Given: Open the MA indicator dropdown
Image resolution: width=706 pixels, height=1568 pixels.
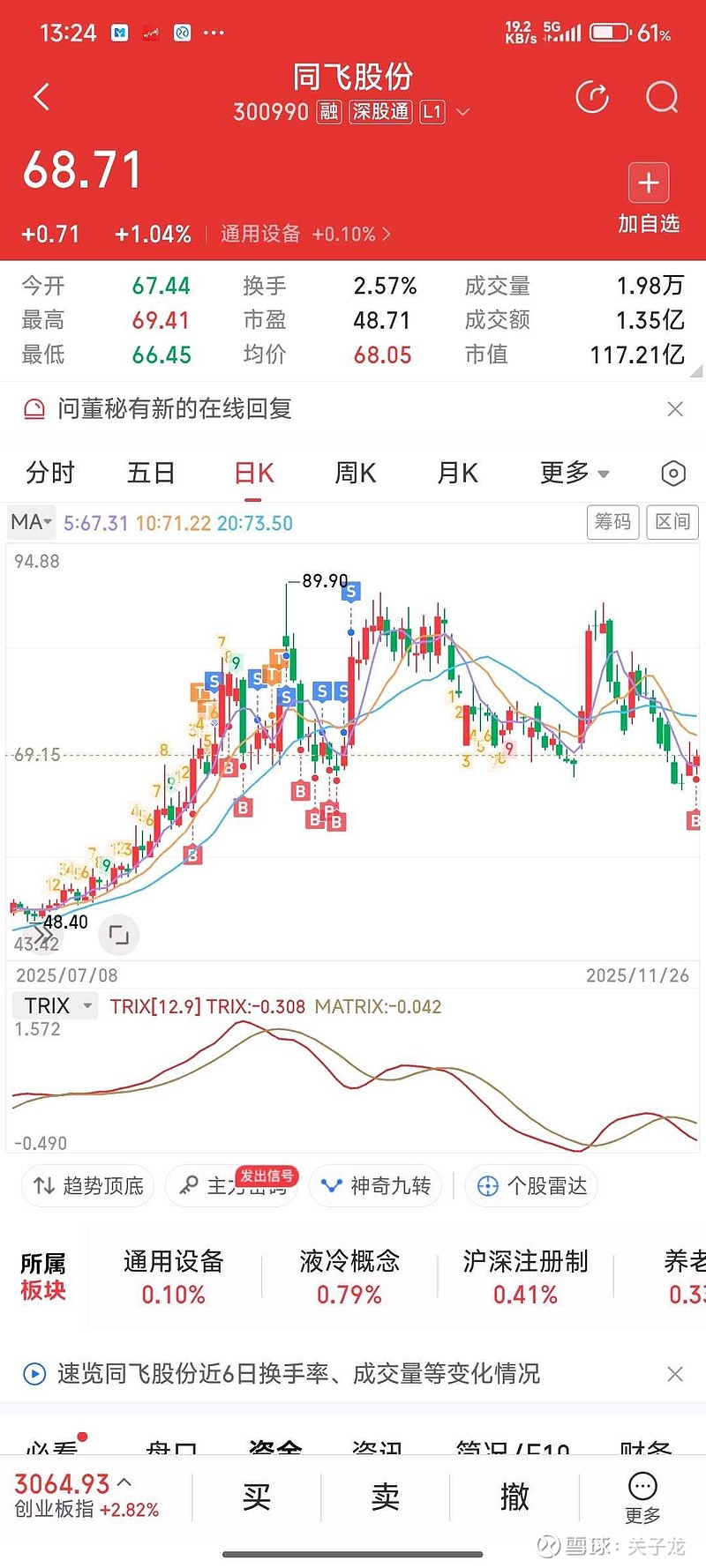Looking at the screenshot, I should 32,522.
